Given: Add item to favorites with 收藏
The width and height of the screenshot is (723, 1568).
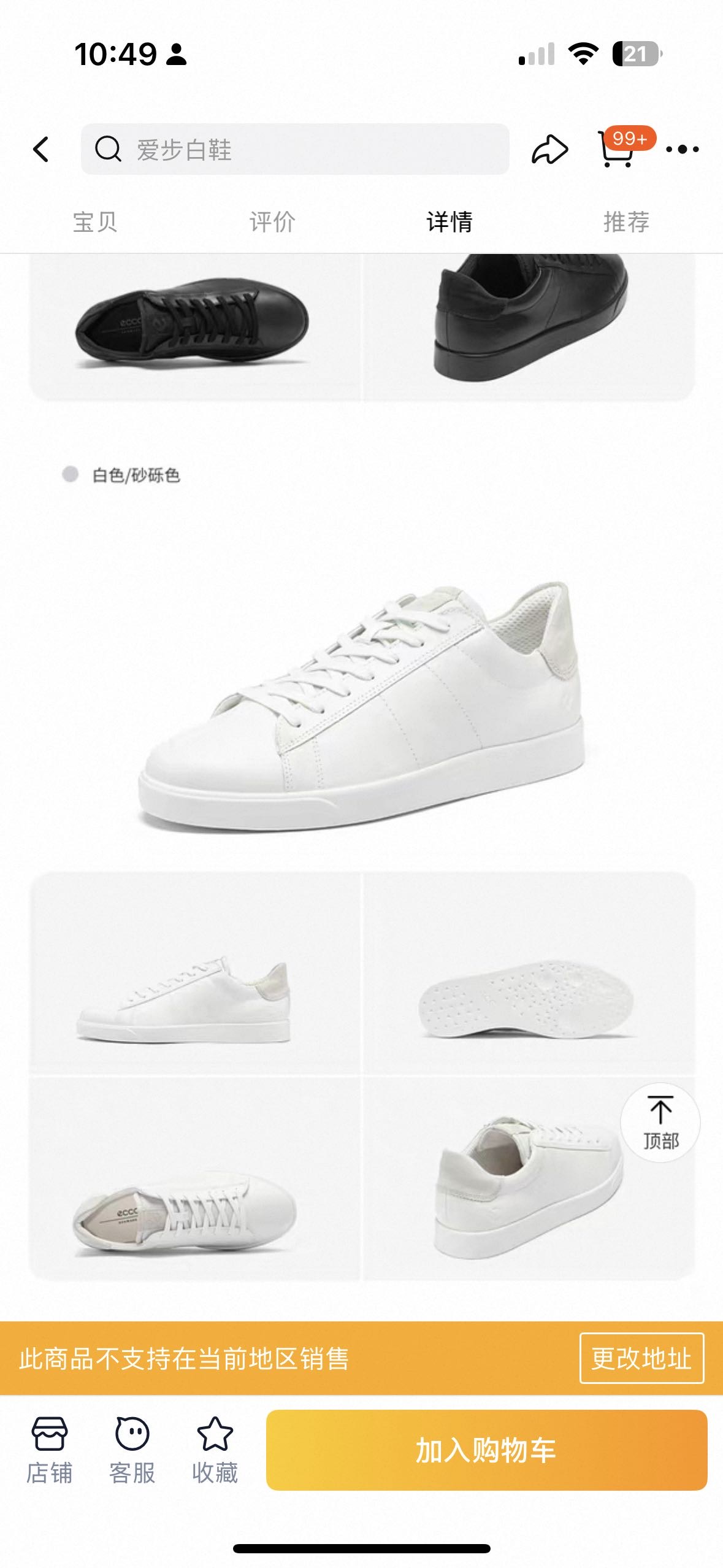Looking at the screenshot, I should point(215,1450).
